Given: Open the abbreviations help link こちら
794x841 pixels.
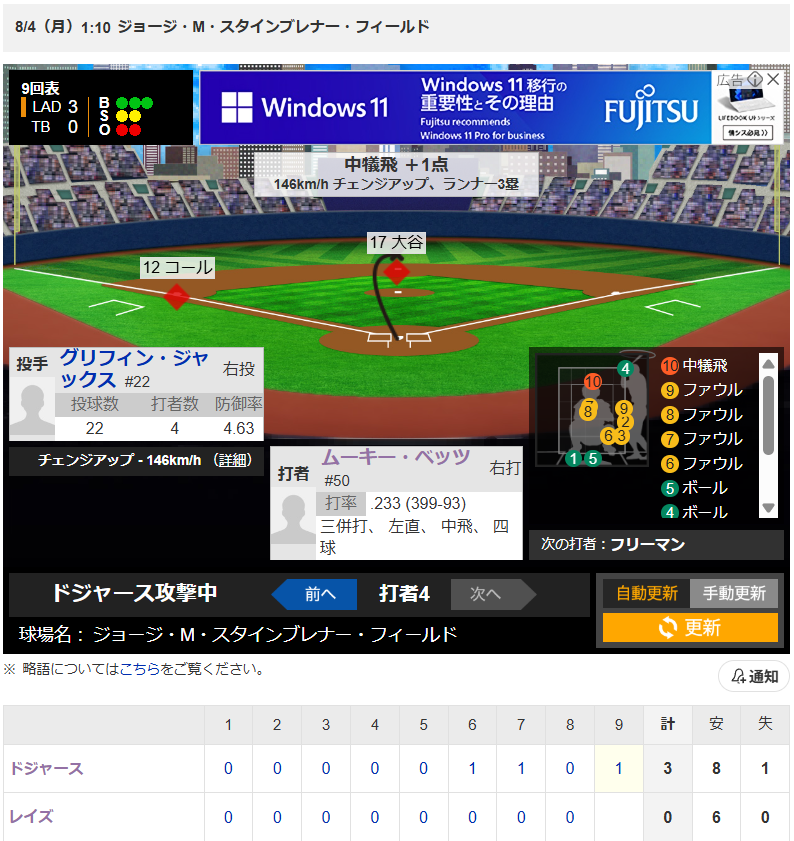Looking at the screenshot, I should click(139, 670).
